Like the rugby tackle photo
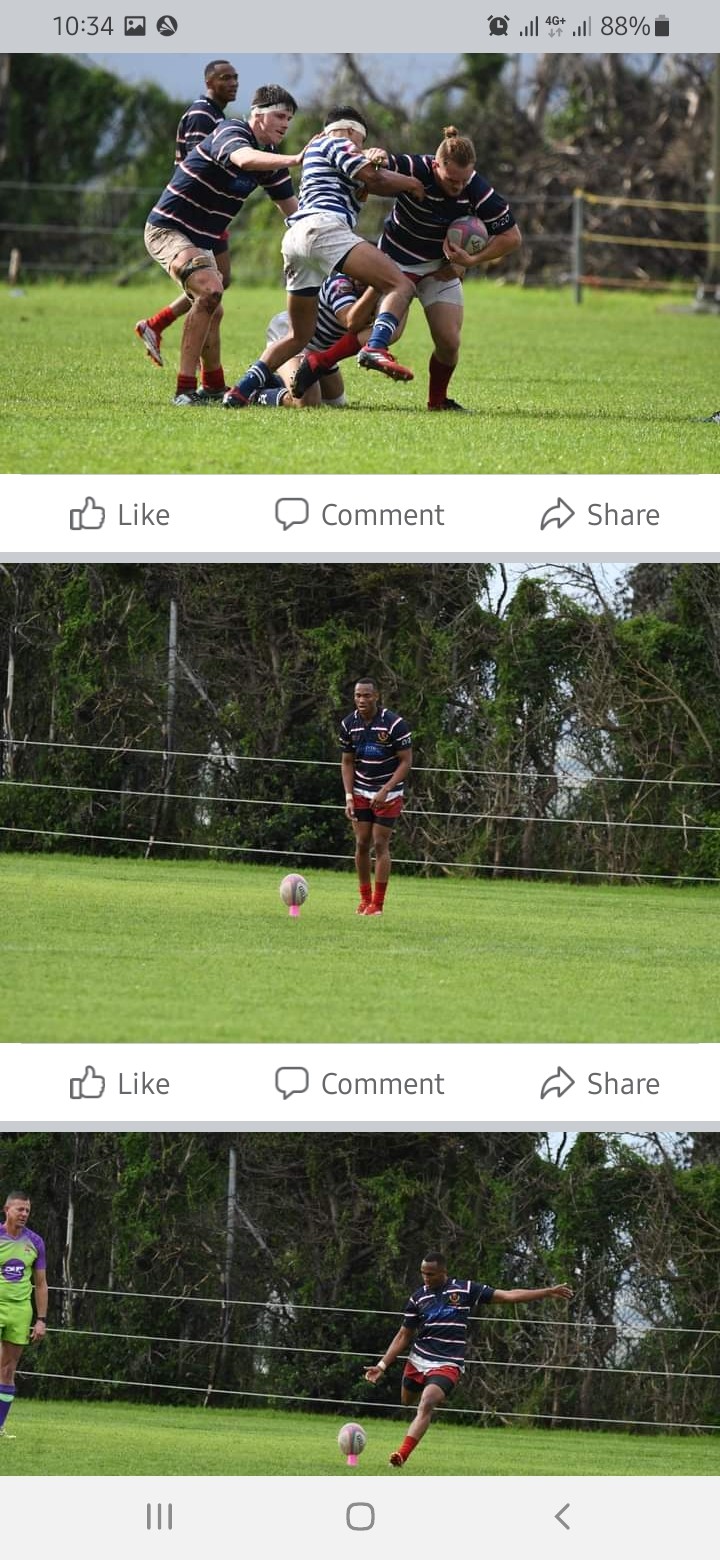Viewport: 720px width, 1560px height. pyautogui.click(x=120, y=514)
